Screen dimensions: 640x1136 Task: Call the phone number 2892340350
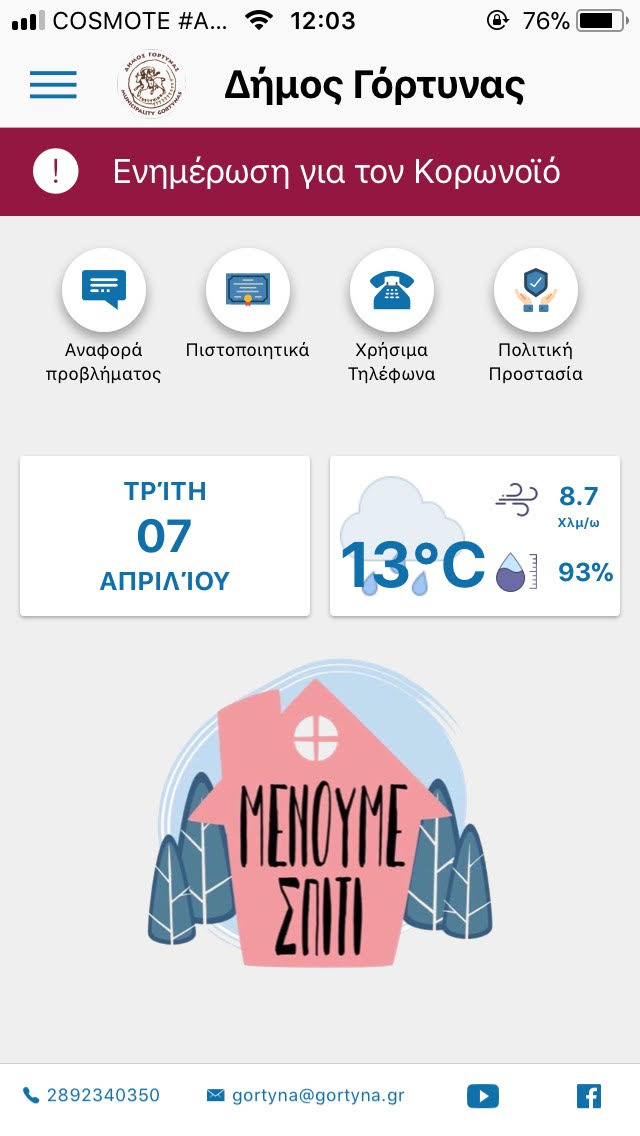(92, 1095)
